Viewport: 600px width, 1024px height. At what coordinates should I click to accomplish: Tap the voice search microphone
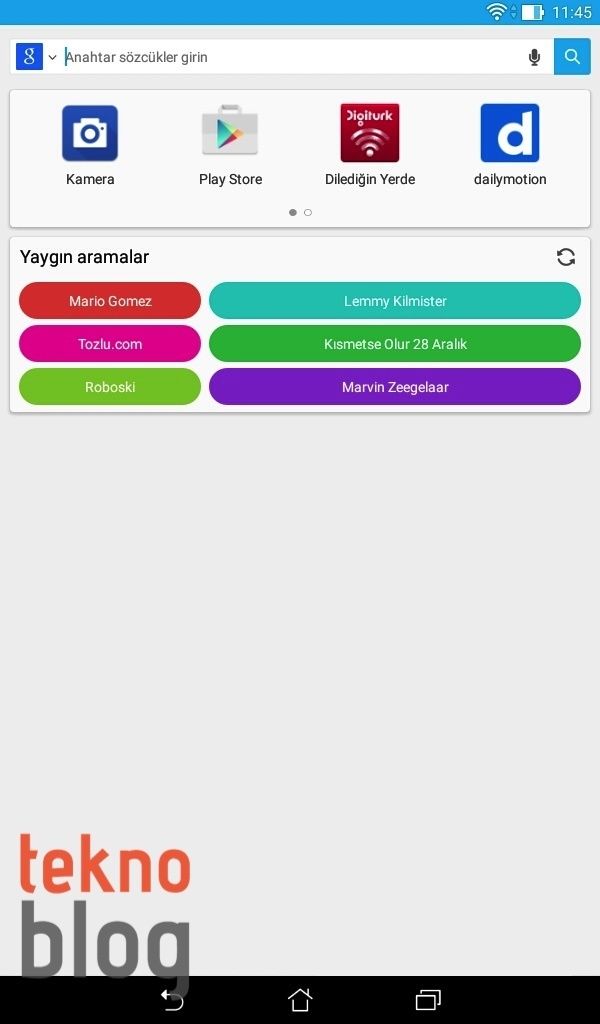click(x=534, y=57)
